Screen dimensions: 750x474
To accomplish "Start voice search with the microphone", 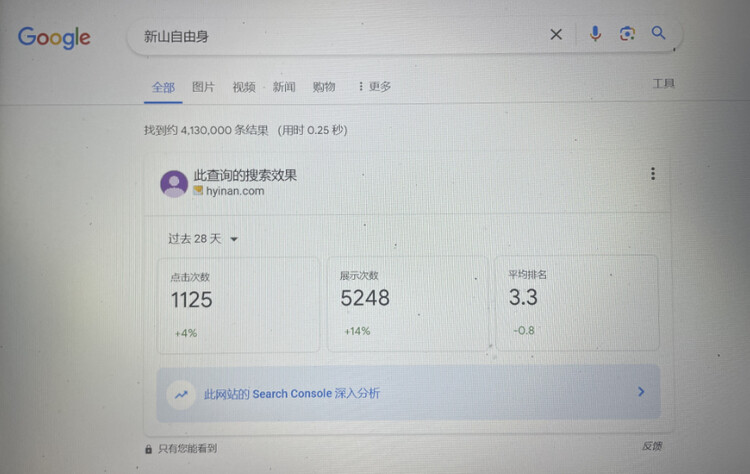I will pyautogui.click(x=595, y=34).
